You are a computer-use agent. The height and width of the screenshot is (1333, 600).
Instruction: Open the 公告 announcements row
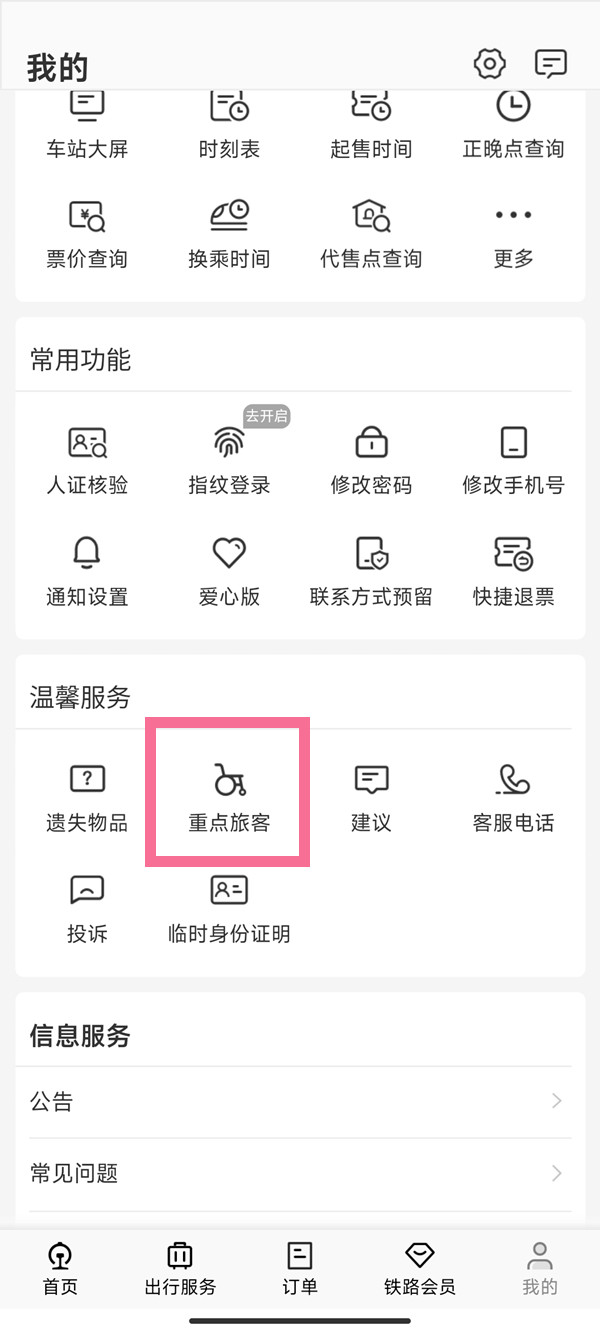click(300, 1101)
